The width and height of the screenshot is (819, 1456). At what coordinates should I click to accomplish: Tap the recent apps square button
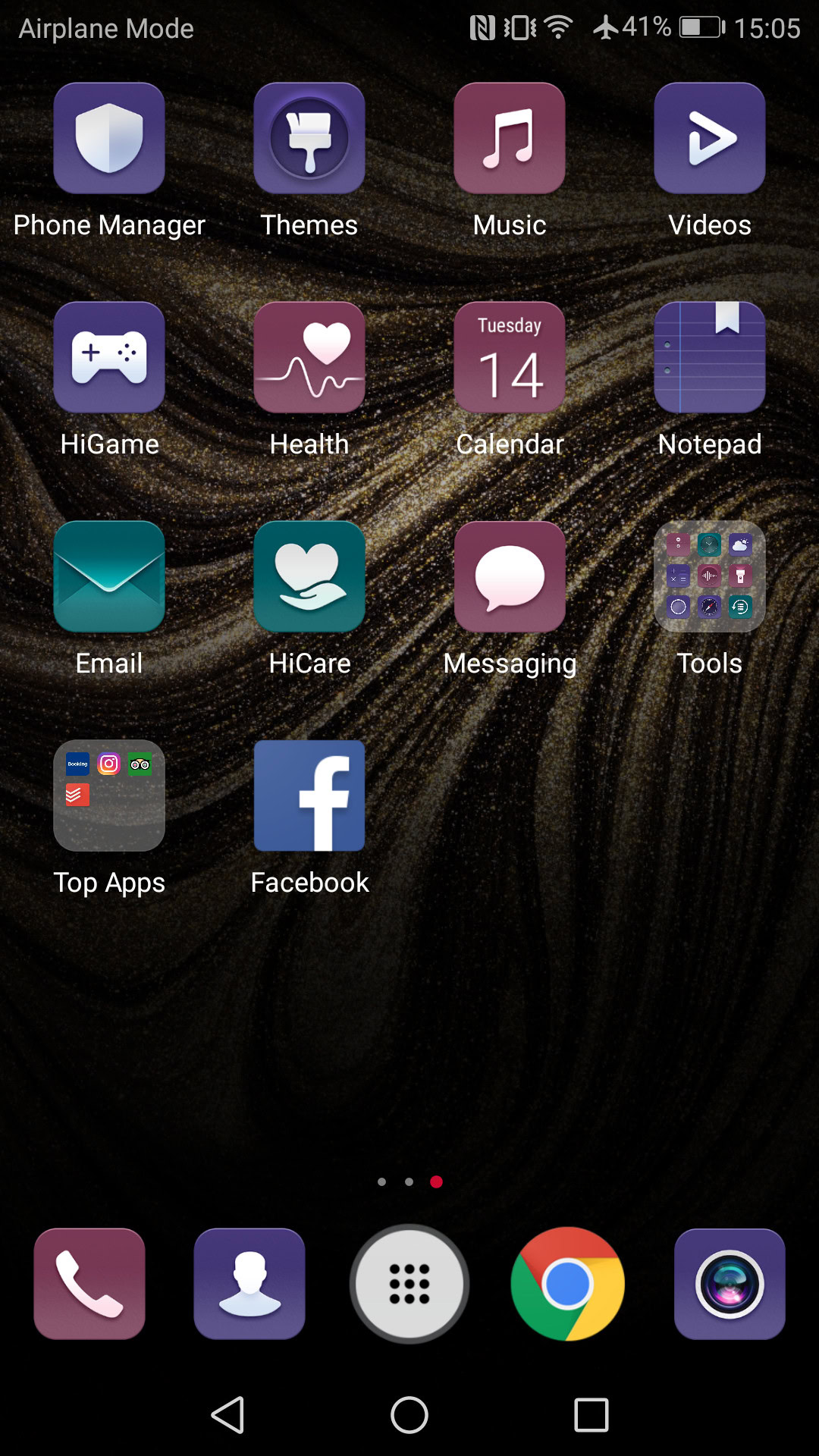(x=591, y=1415)
